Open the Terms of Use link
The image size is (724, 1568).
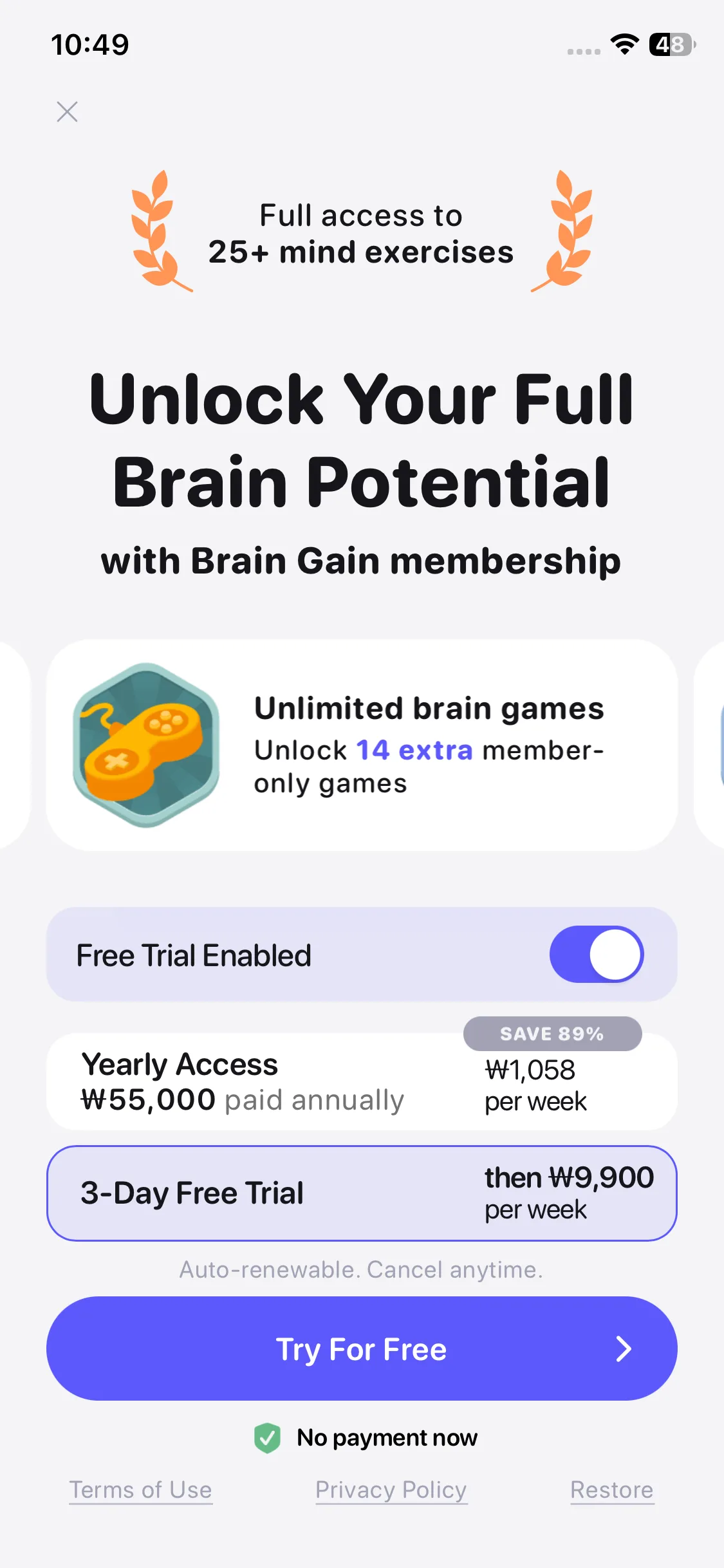coord(140,1489)
